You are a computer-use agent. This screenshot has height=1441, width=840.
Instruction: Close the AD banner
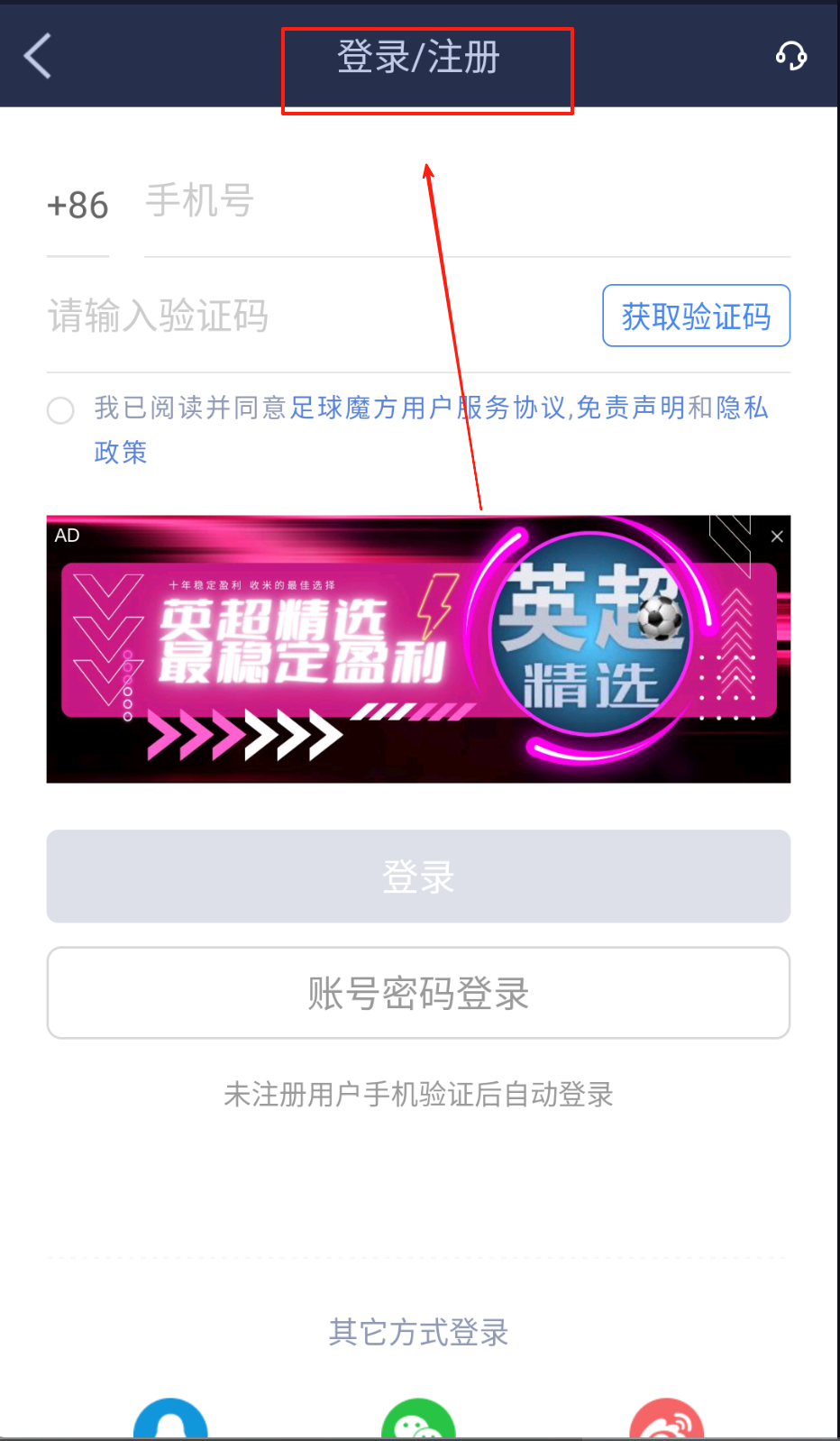(777, 537)
